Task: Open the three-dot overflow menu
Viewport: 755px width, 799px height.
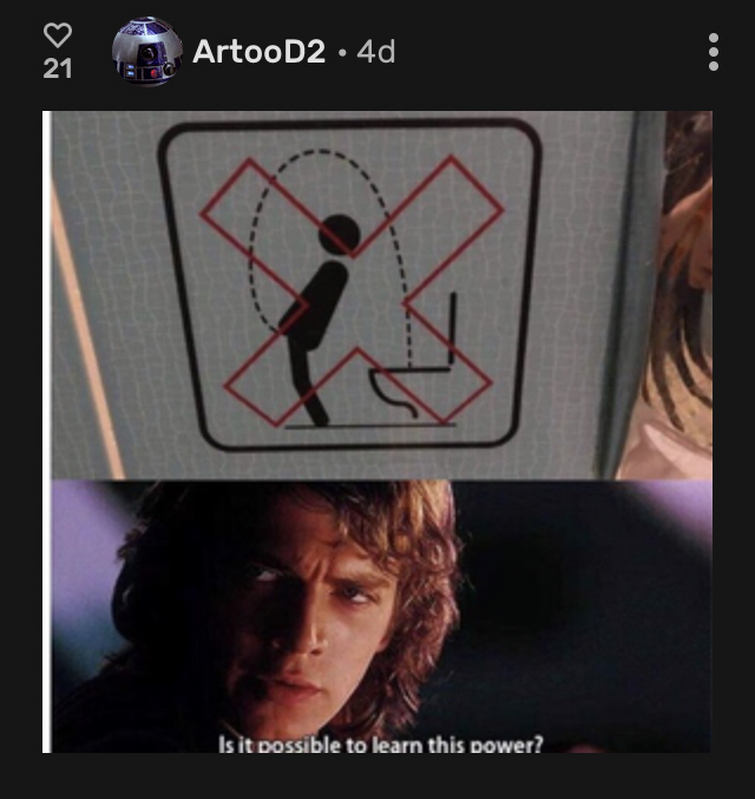Action: coord(712,52)
